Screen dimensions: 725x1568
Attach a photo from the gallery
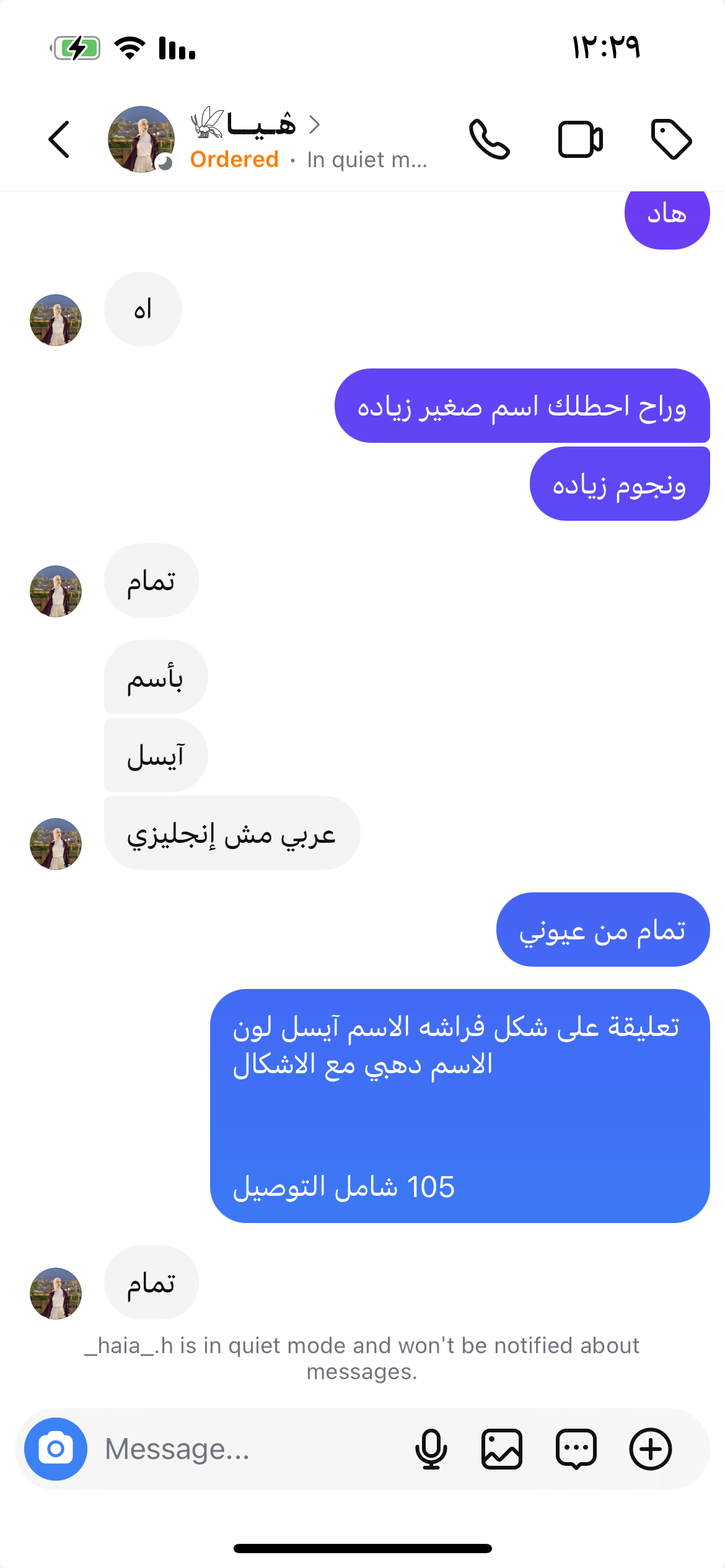point(502,1448)
